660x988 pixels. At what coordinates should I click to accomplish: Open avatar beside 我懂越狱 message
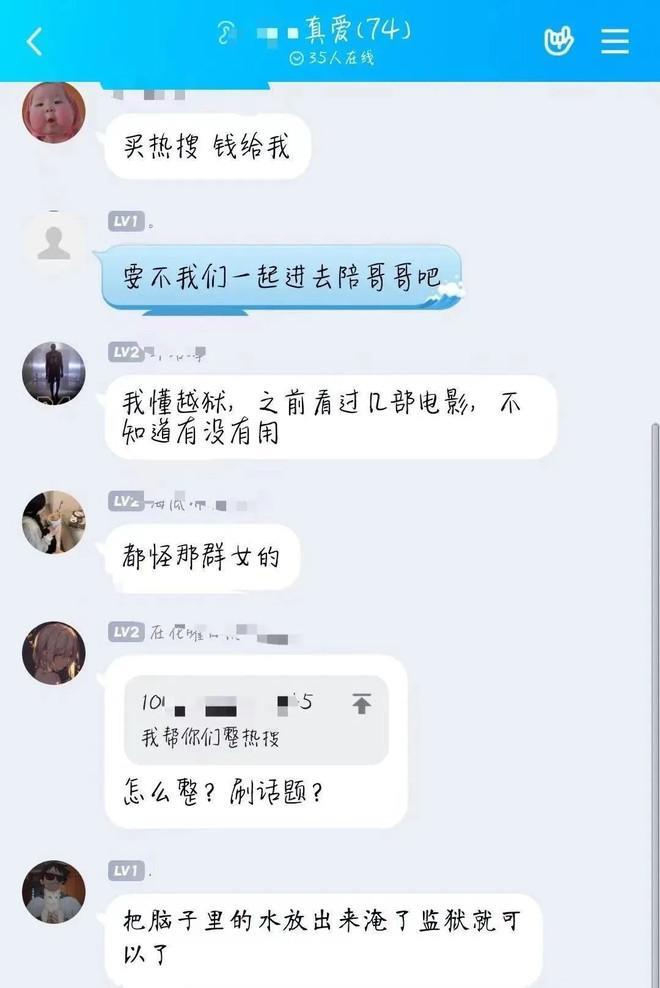pos(53,373)
